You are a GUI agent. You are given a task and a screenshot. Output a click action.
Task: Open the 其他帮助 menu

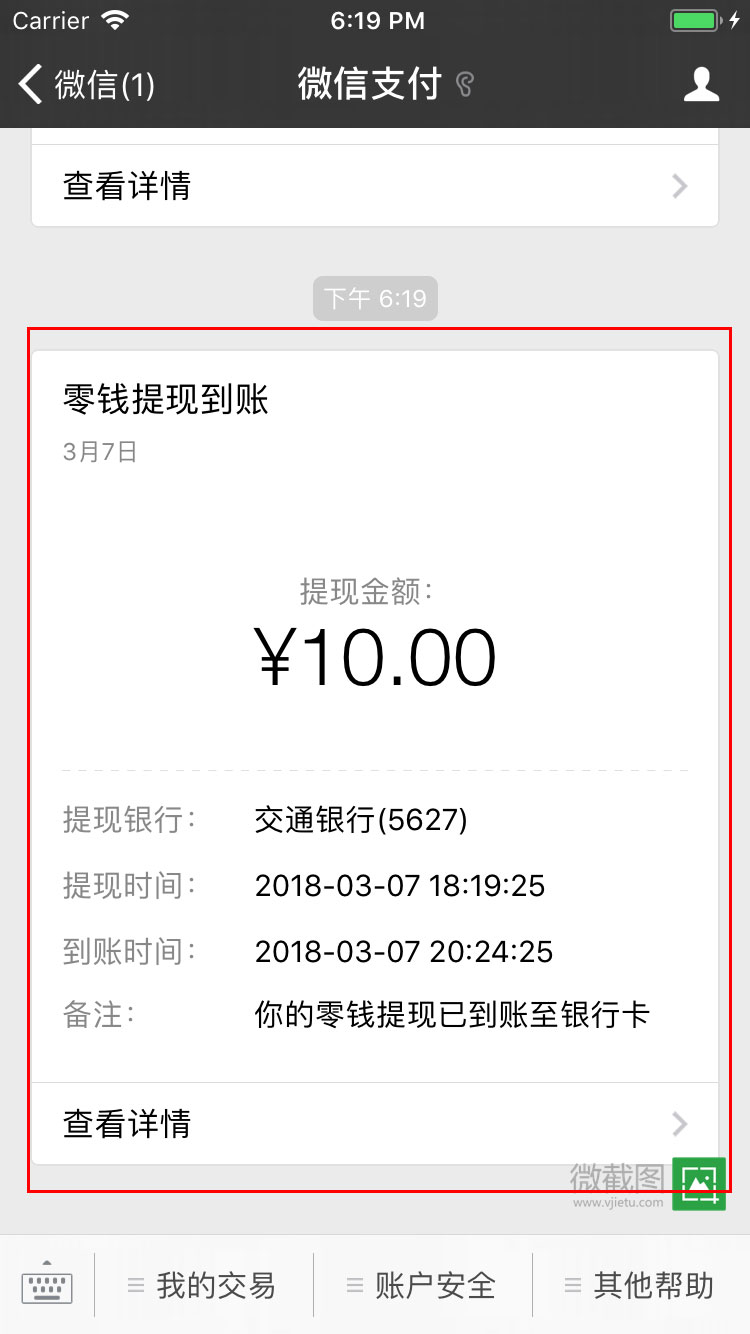640,1285
